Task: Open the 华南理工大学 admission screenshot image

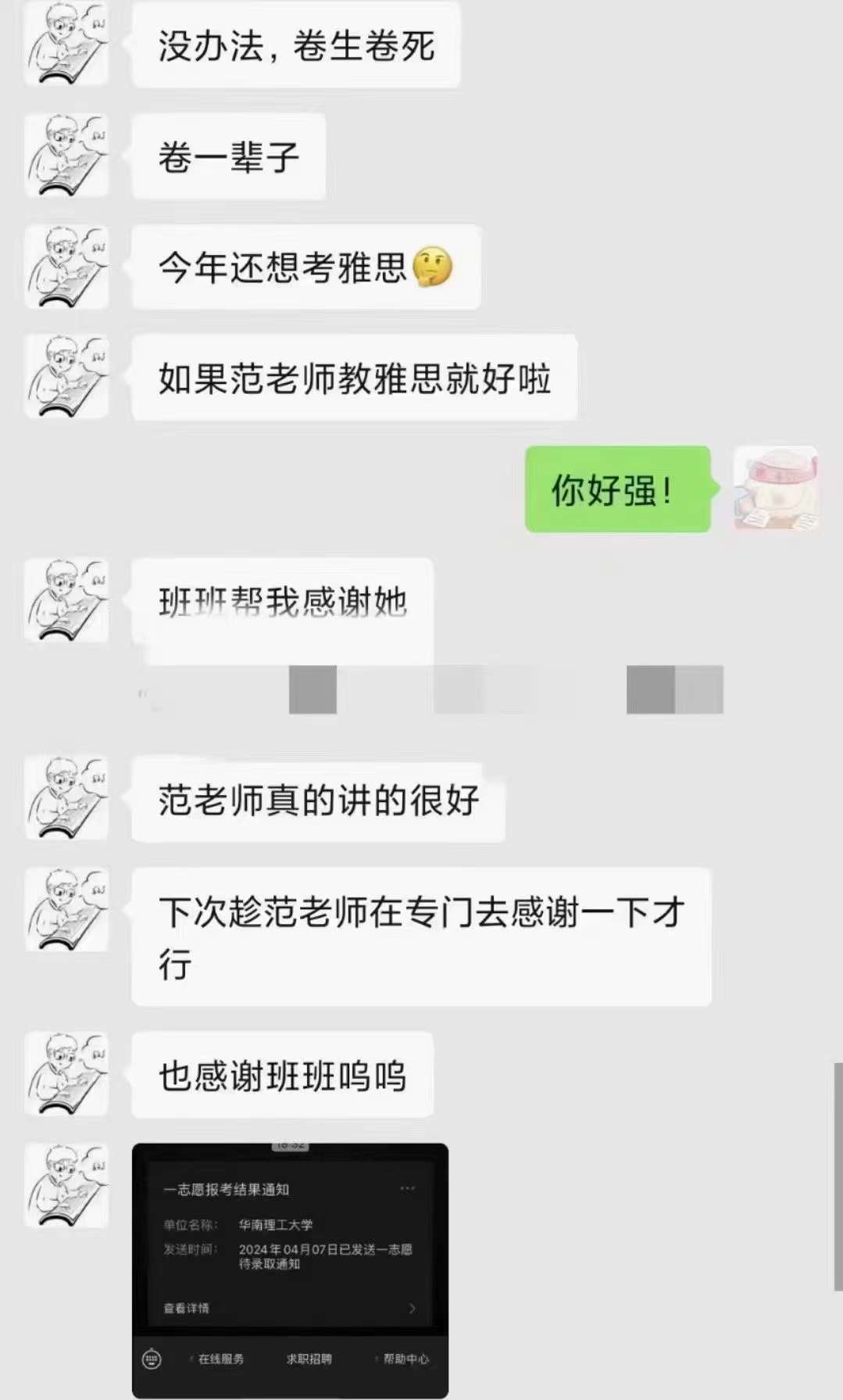Action: [x=290, y=1269]
